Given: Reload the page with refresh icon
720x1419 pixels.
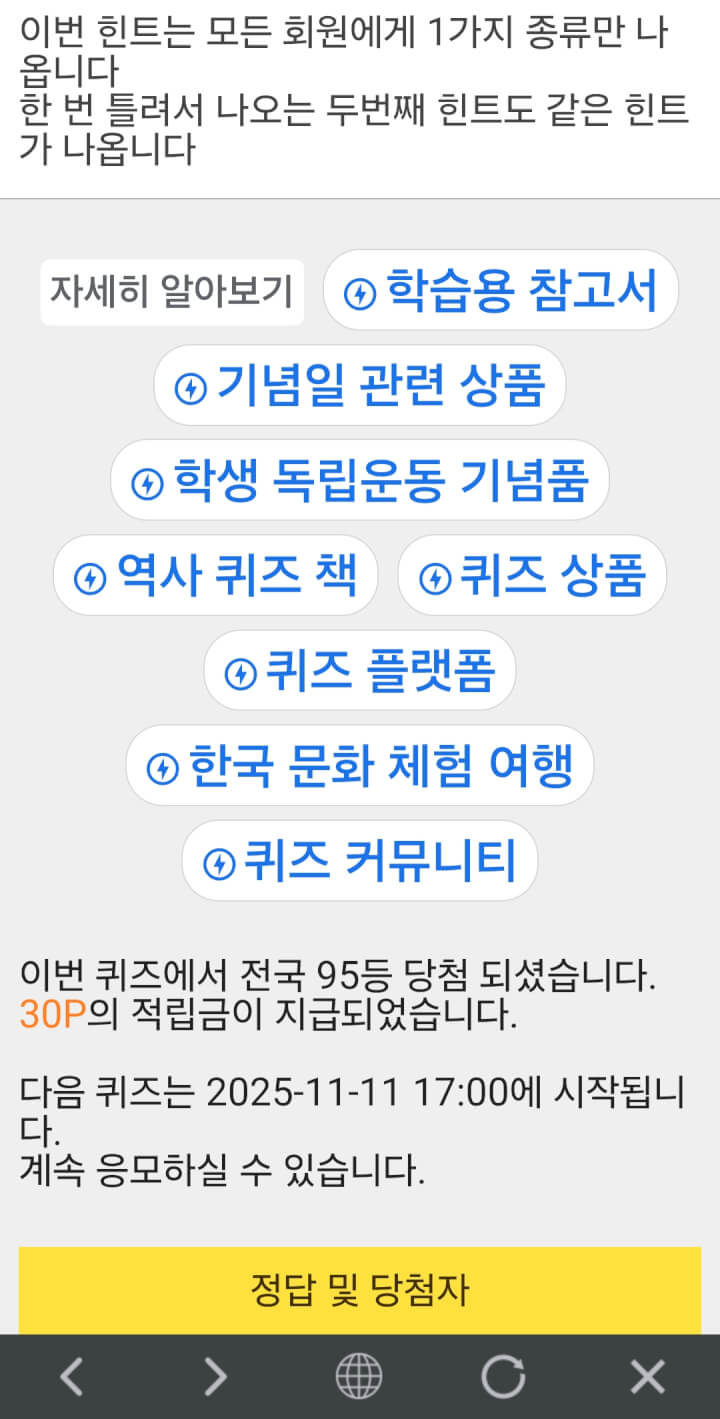Looking at the screenshot, I should [503, 1377].
